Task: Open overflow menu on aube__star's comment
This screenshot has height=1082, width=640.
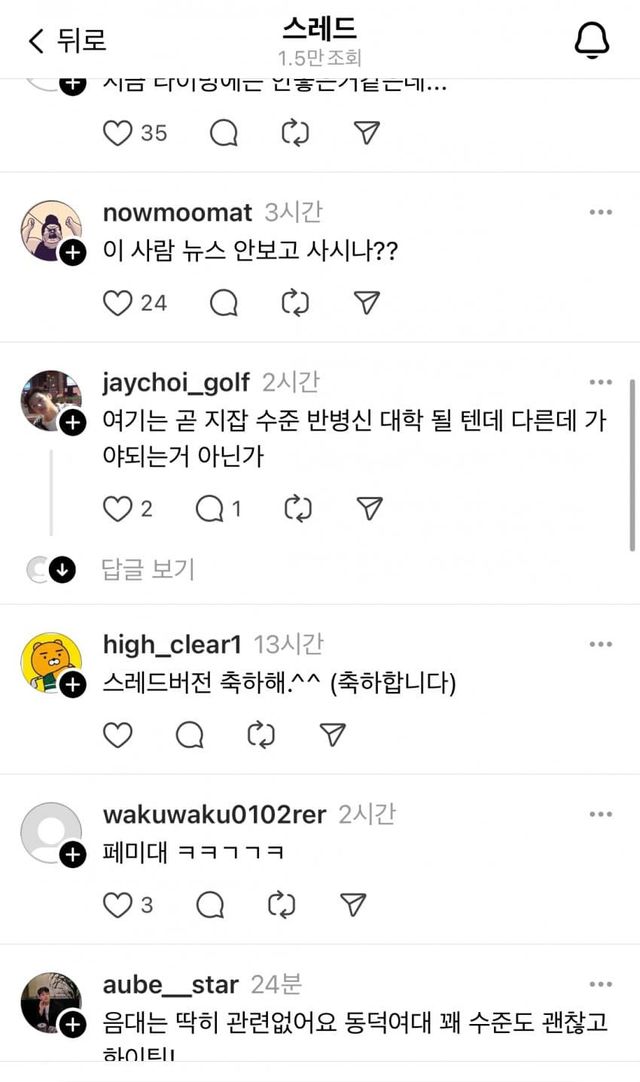Action: pos(600,984)
